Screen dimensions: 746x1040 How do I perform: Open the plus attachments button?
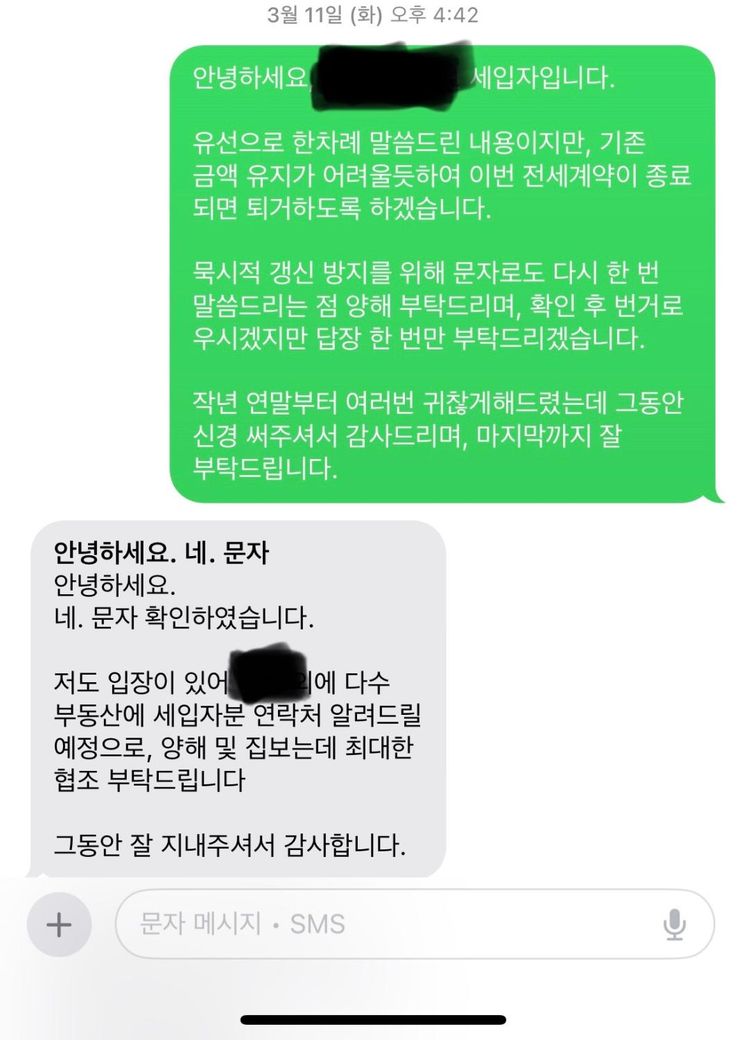pyautogui.click(x=59, y=925)
